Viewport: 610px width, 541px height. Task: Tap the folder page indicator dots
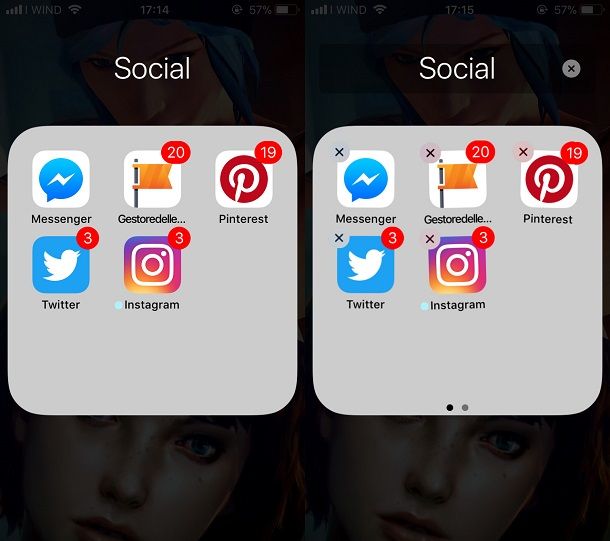tap(457, 408)
